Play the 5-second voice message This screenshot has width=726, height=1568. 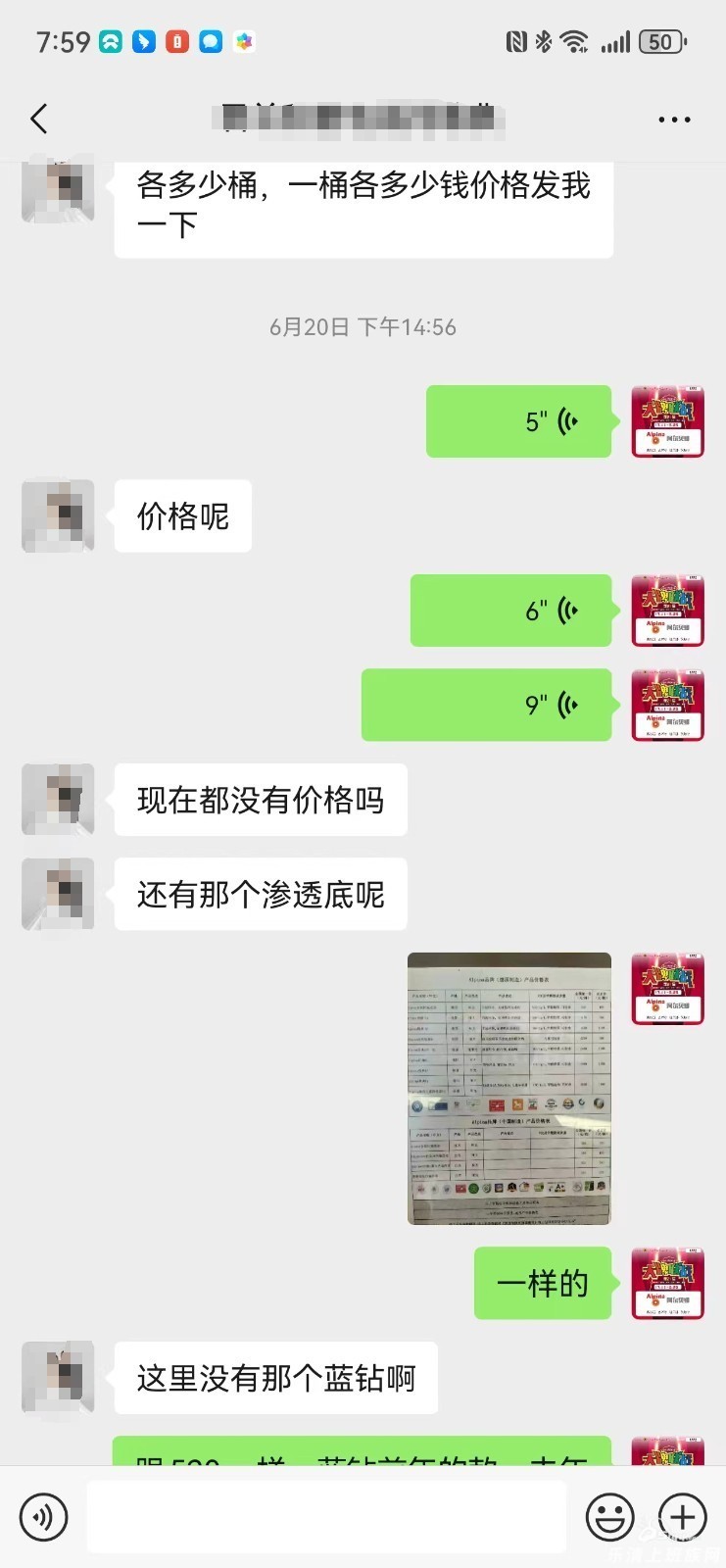tap(518, 421)
